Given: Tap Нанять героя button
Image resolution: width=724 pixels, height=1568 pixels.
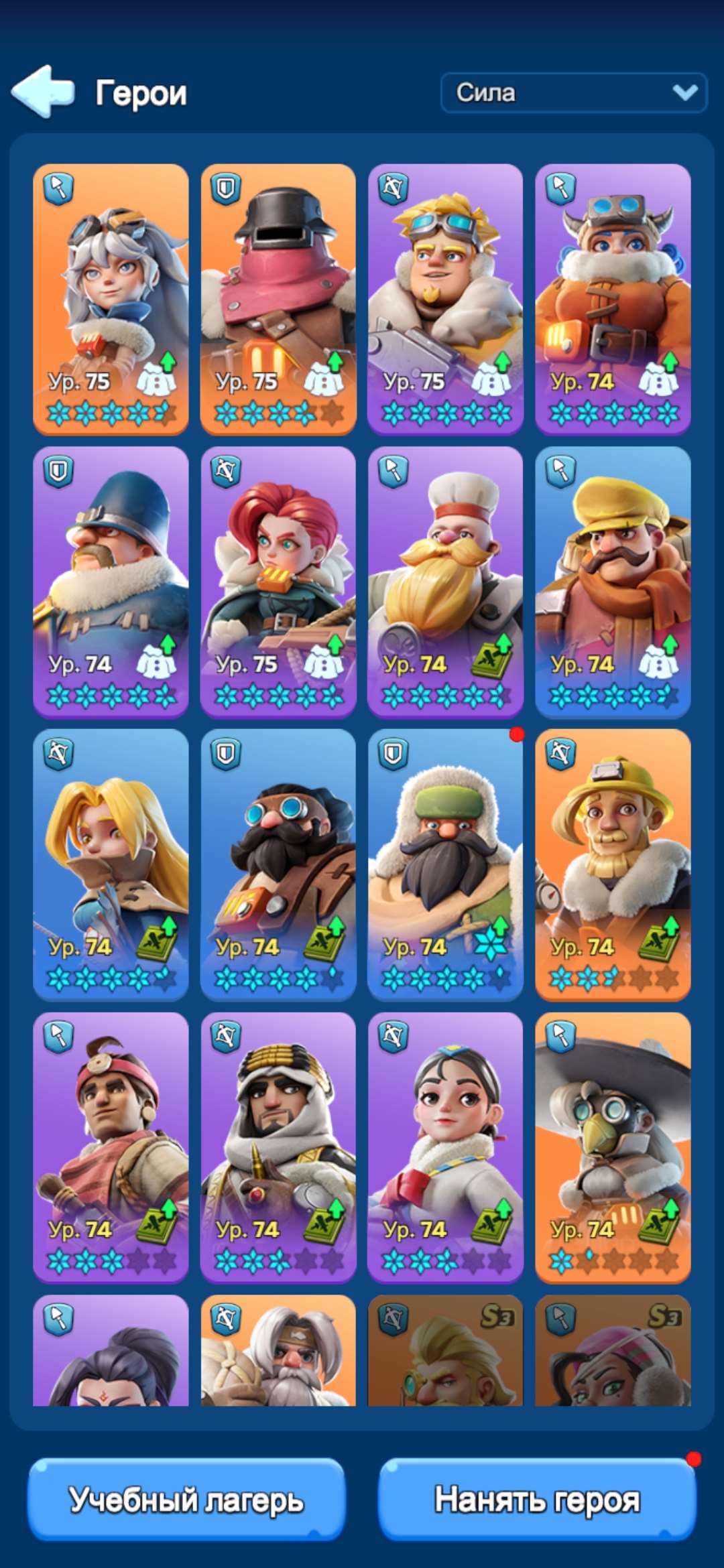Looking at the screenshot, I should coord(538,1499).
